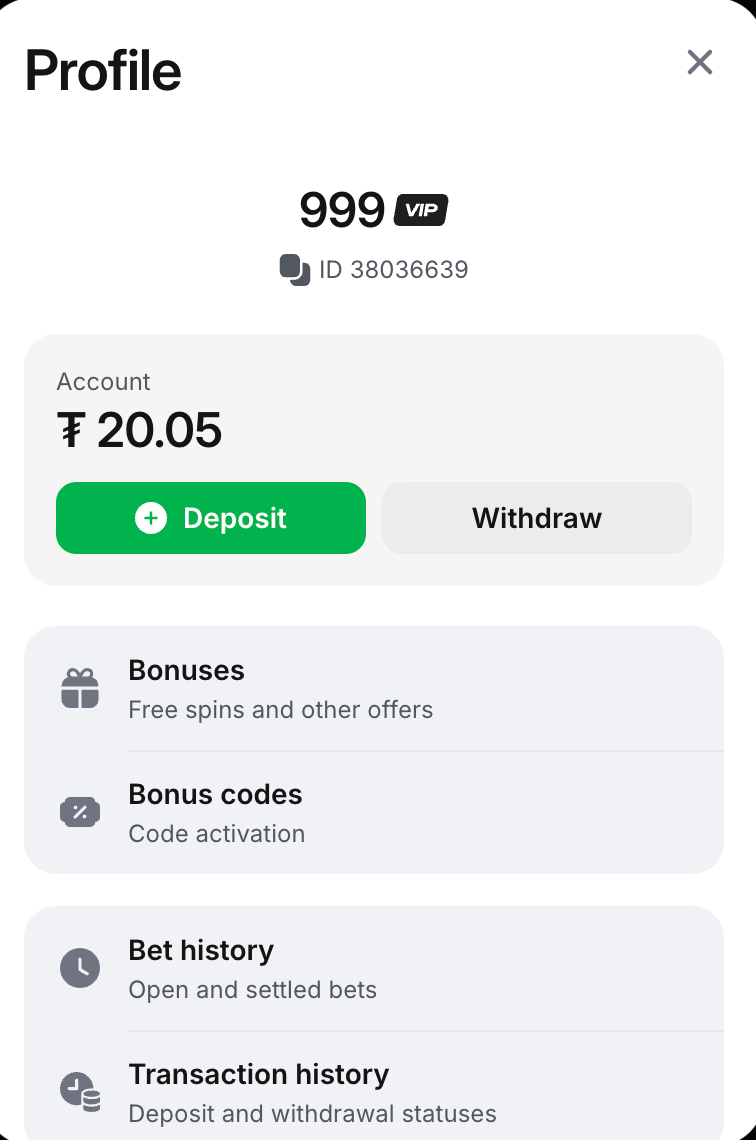Screen dimensions: 756x1140
Task: Tap the green Deposit button
Action: 211,518
